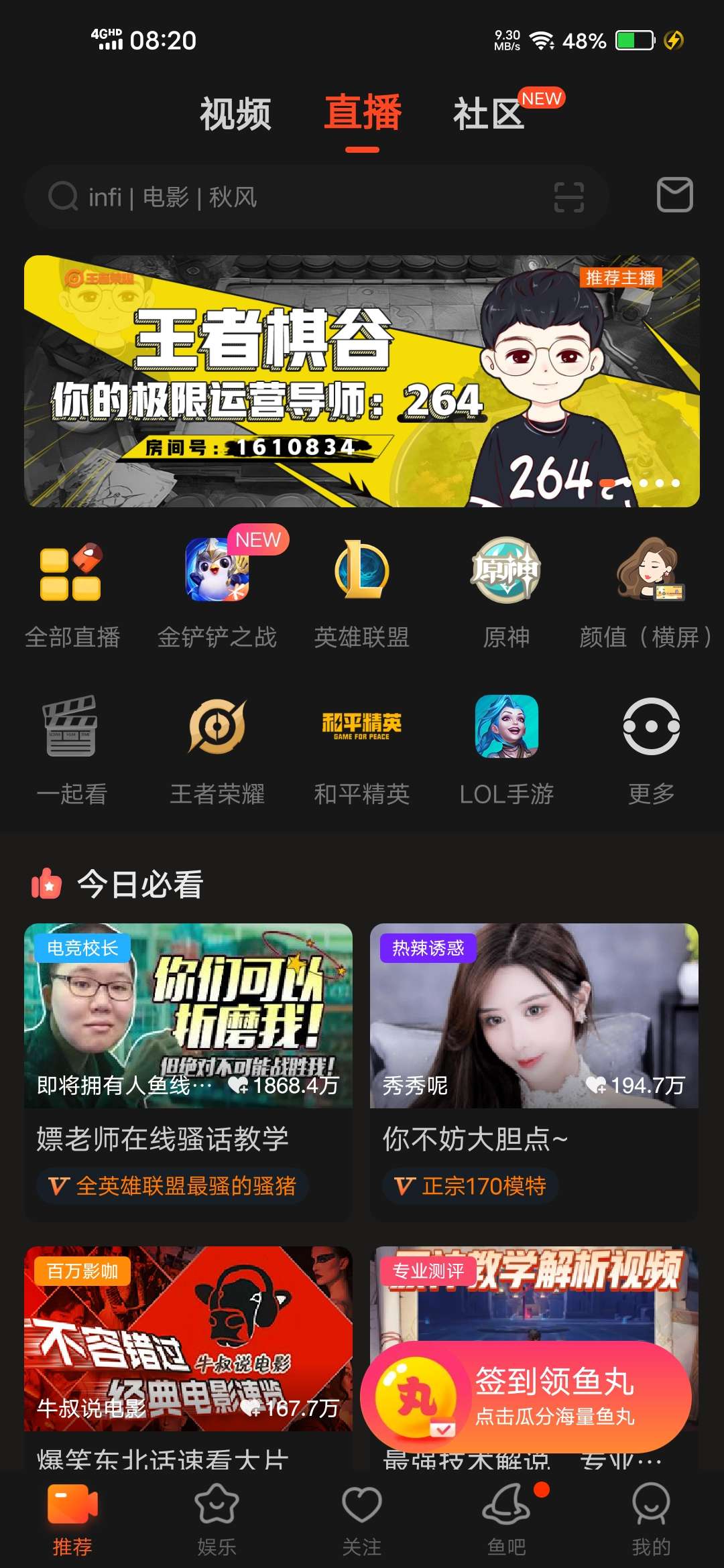Open the 原神 category
The image size is (724, 1568).
pyautogui.click(x=506, y=593)
